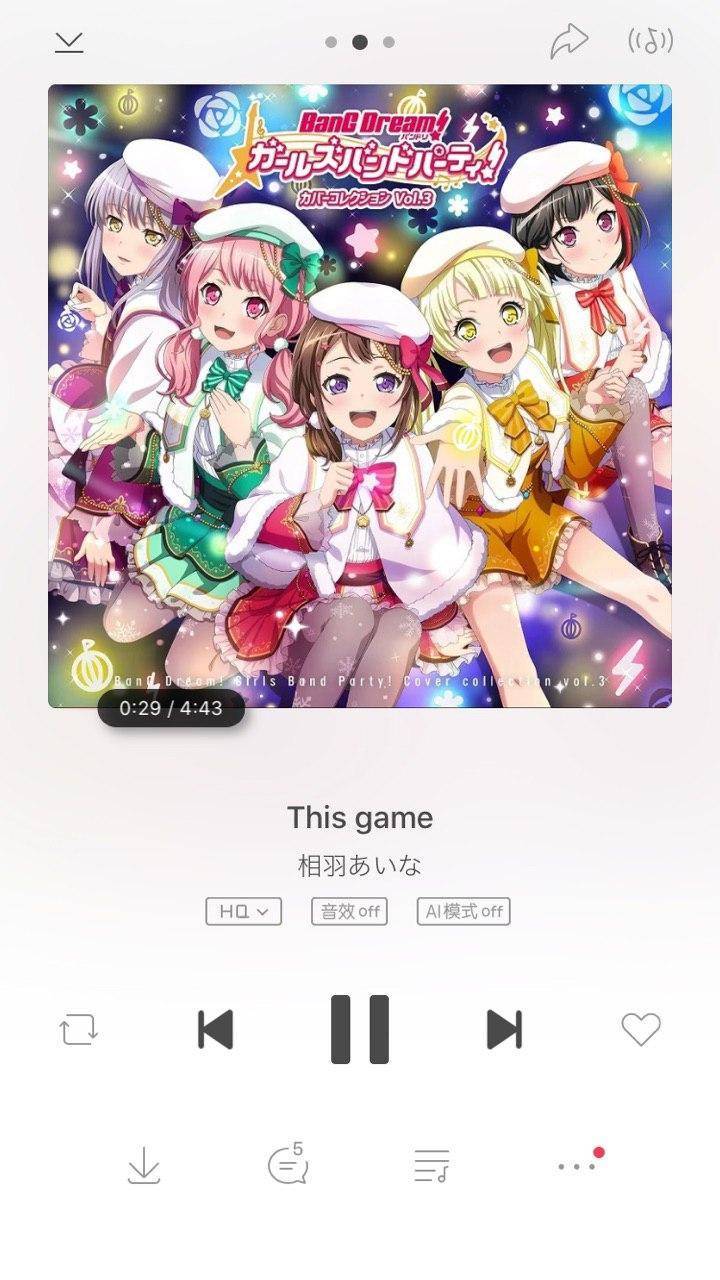Collapse the player with the down arrow
720x1280 pixels.
click(x=69, y=42)
